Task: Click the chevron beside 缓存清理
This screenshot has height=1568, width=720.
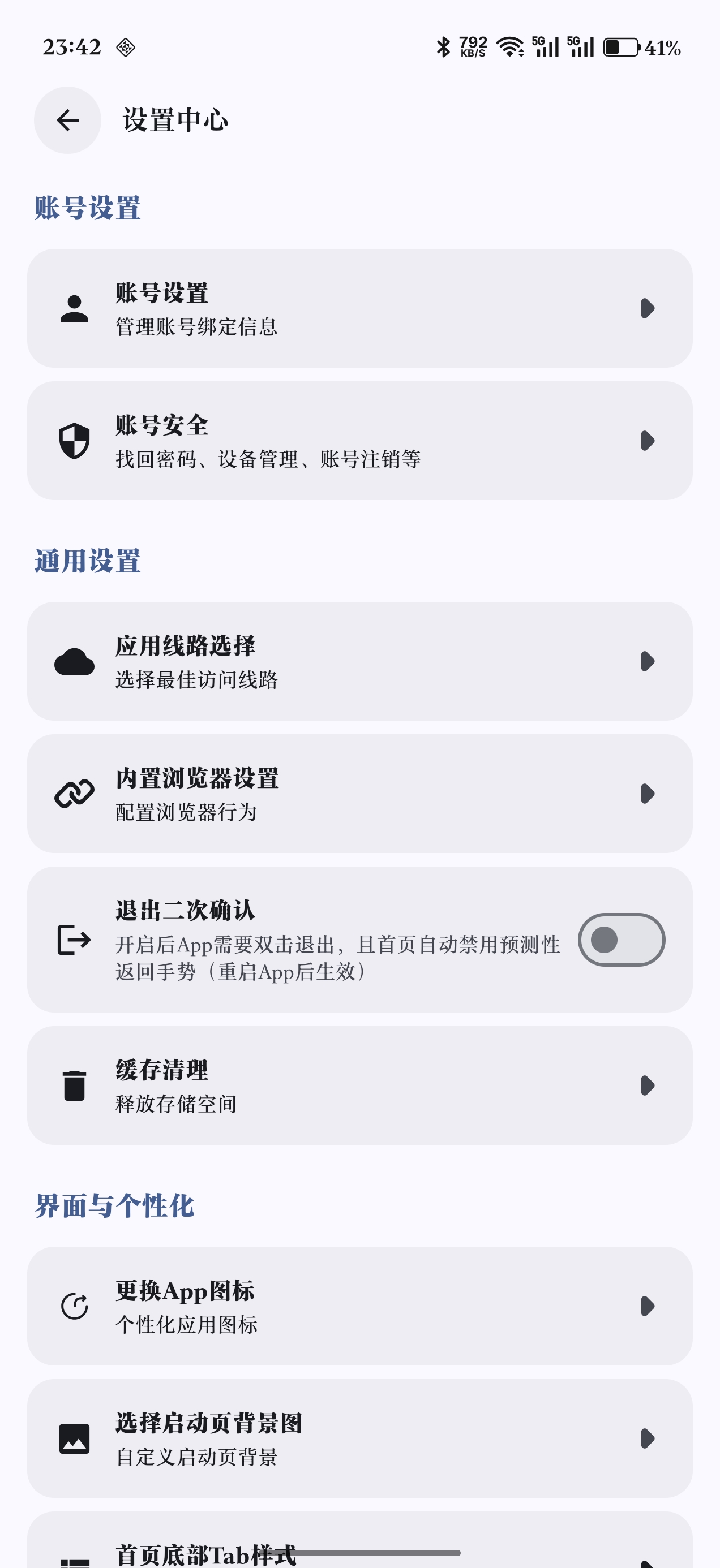Action: pos(647,1087)
